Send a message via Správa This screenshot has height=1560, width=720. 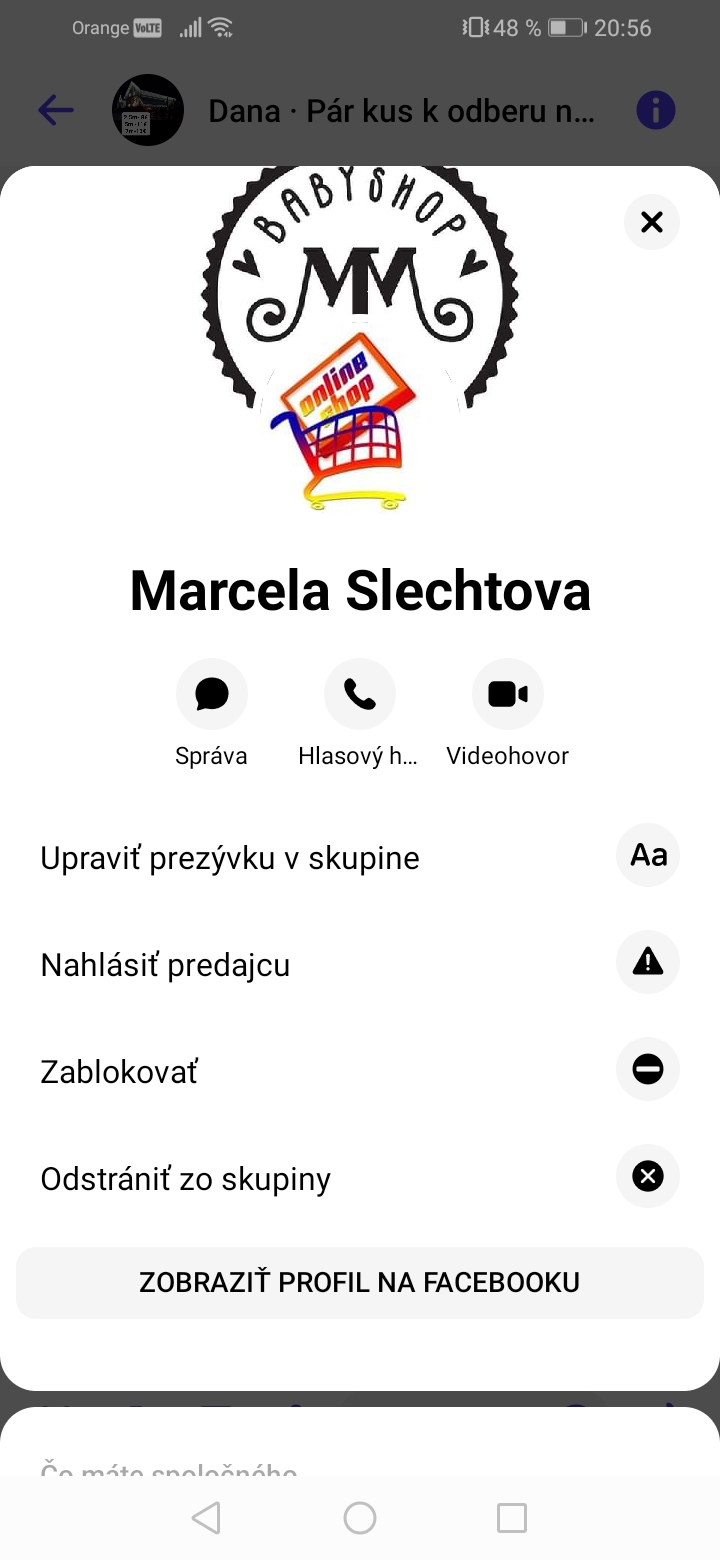211,694
